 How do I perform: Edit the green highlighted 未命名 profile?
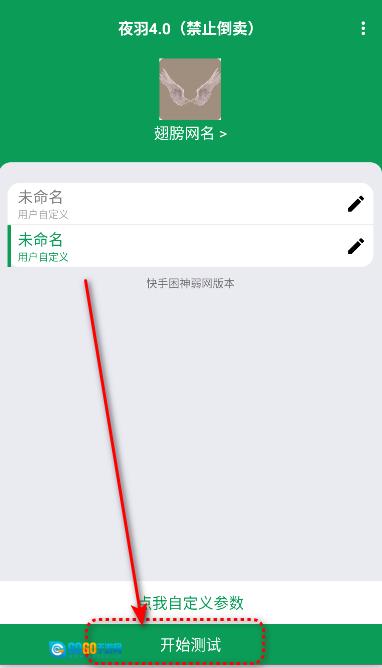356,246
